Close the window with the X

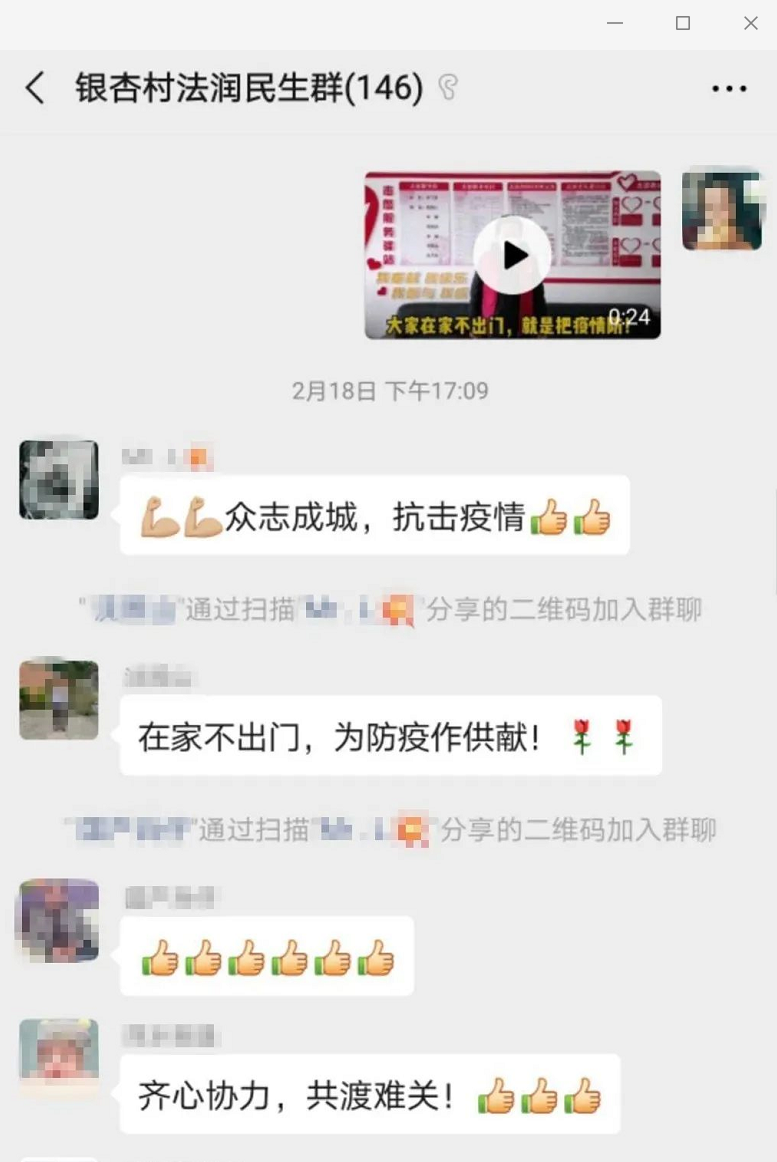750,23
